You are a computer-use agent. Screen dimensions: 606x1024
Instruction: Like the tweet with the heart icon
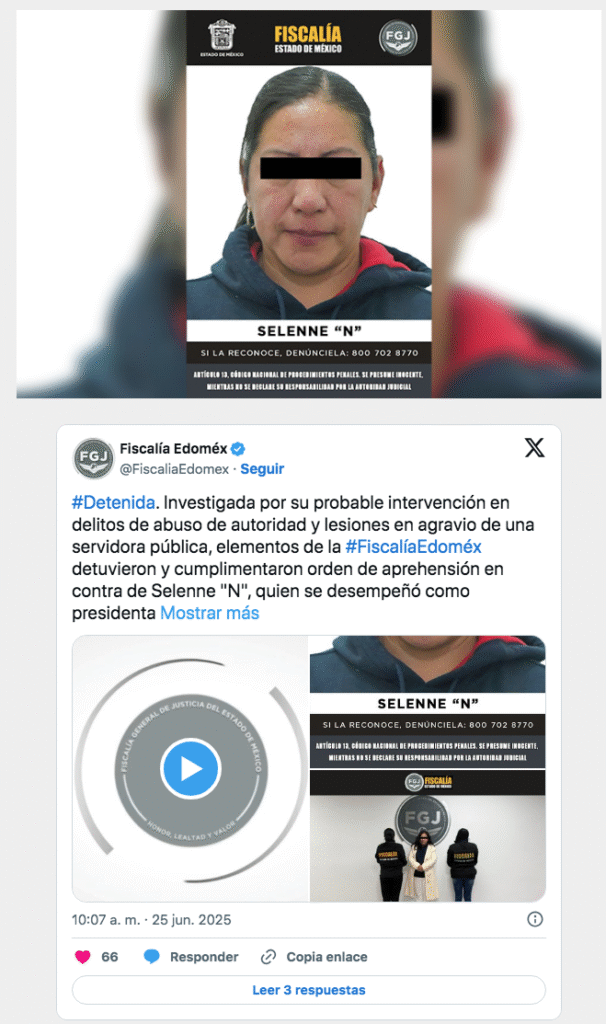83,957
